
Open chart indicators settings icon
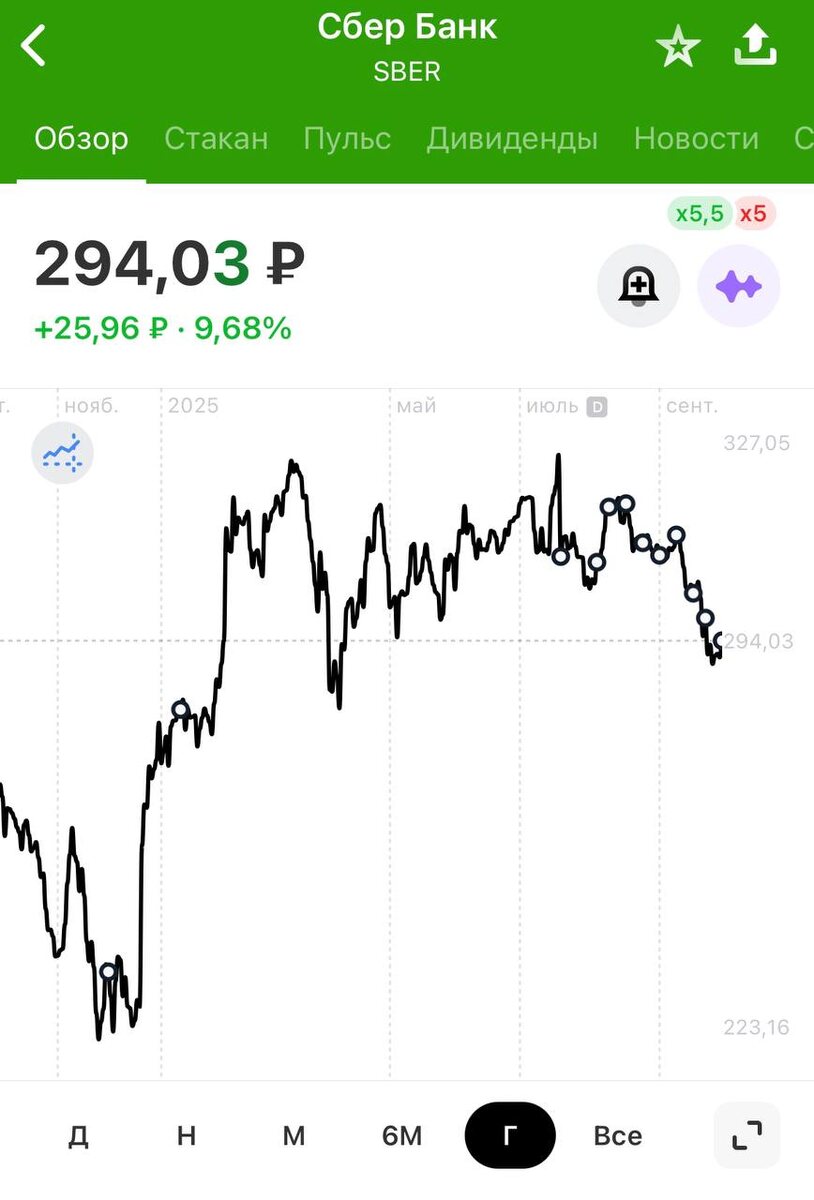62,453
